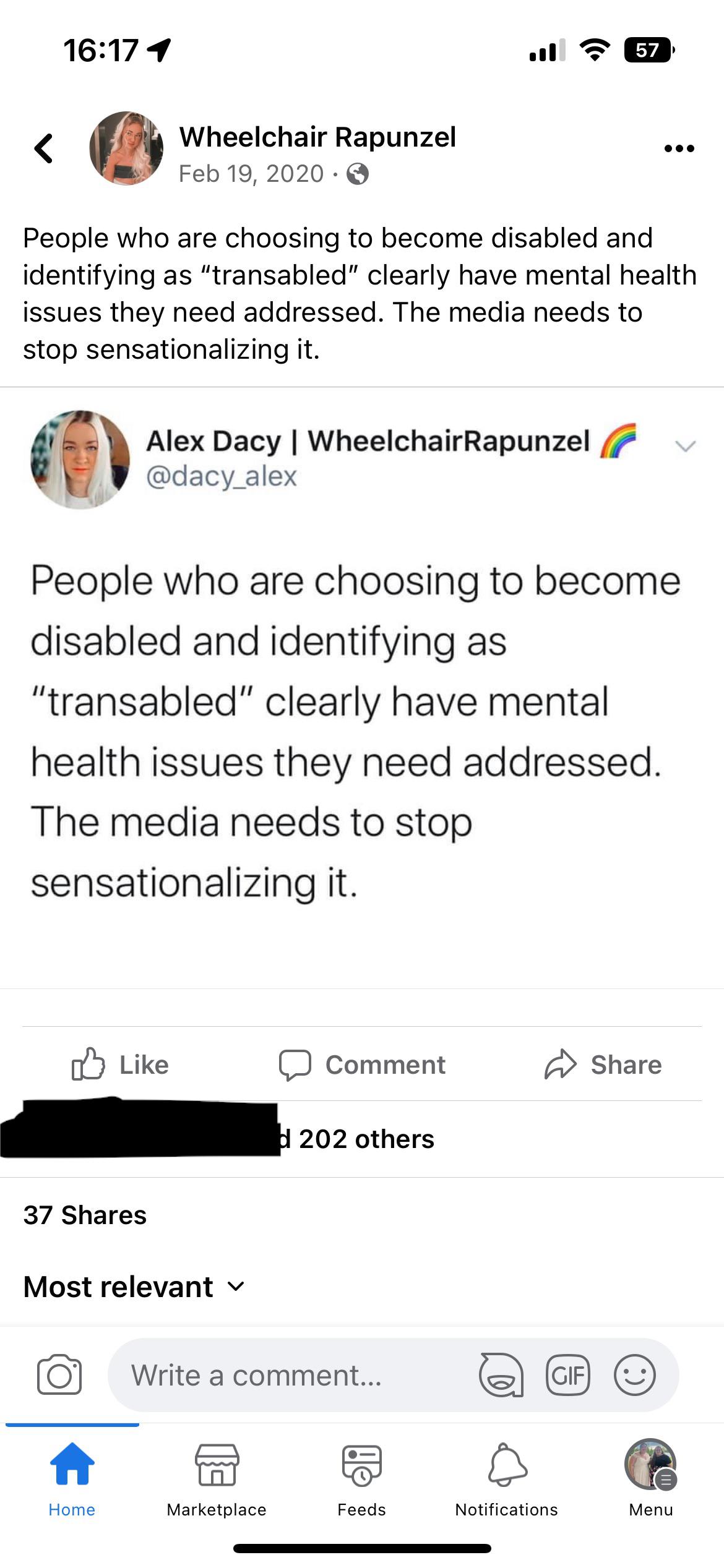Image resolution: width=724 pixels, height=1568 pixels.
Task: Open the attached tweet image
Action: (362, 687)
